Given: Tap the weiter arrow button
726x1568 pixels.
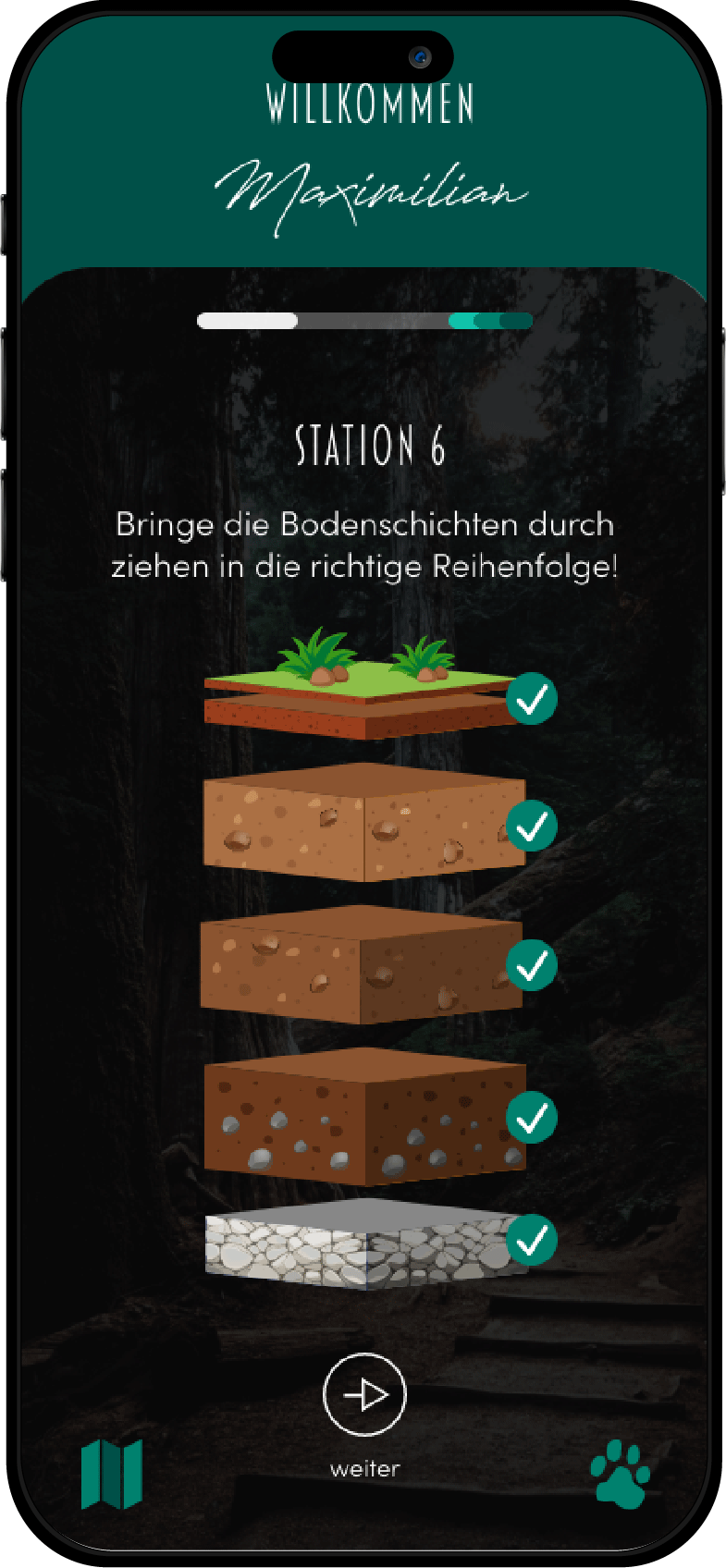Looking at the screenshot, I should (364, 1394).
